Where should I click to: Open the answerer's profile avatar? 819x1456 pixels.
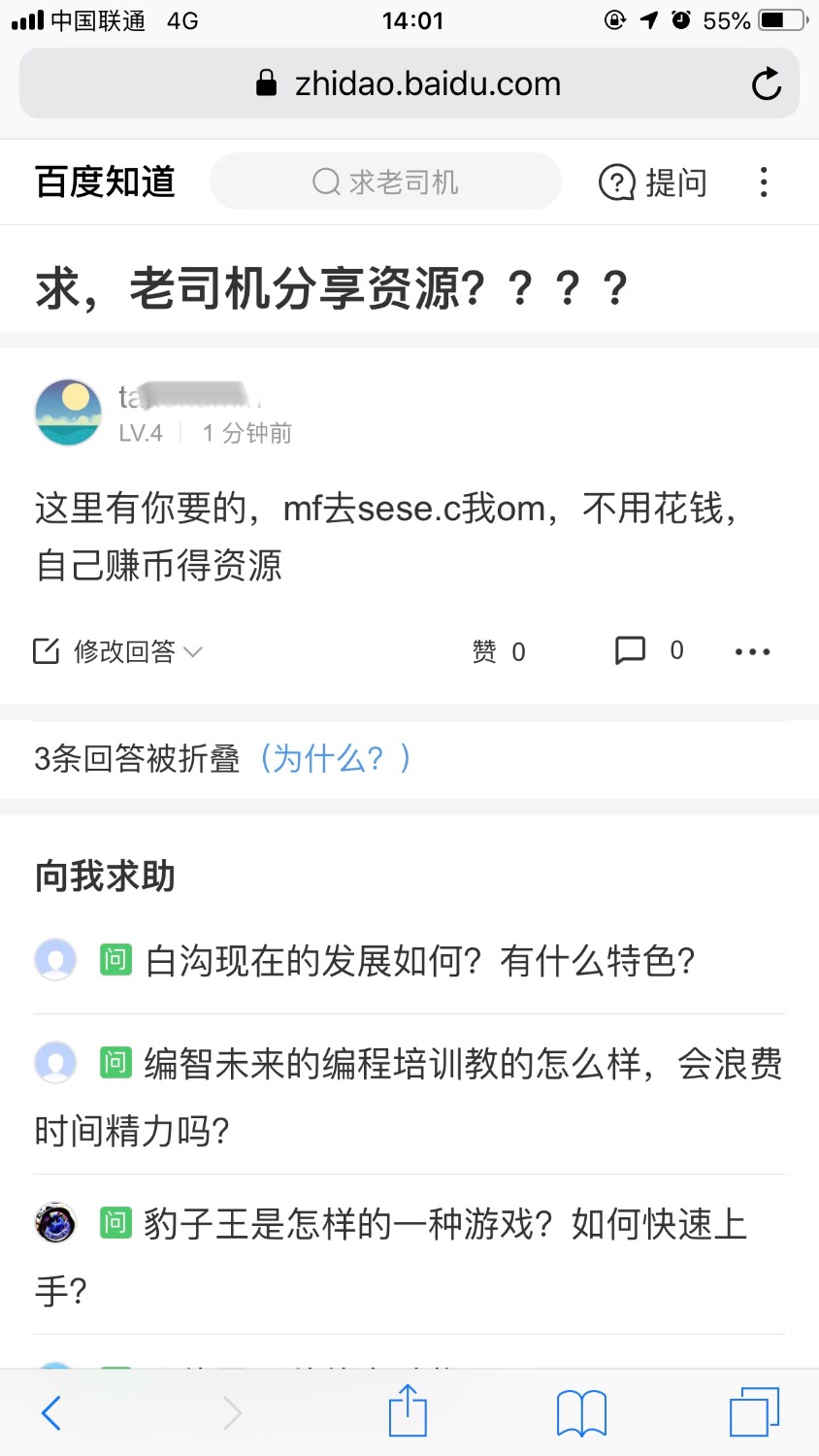[x=68, y=413]
